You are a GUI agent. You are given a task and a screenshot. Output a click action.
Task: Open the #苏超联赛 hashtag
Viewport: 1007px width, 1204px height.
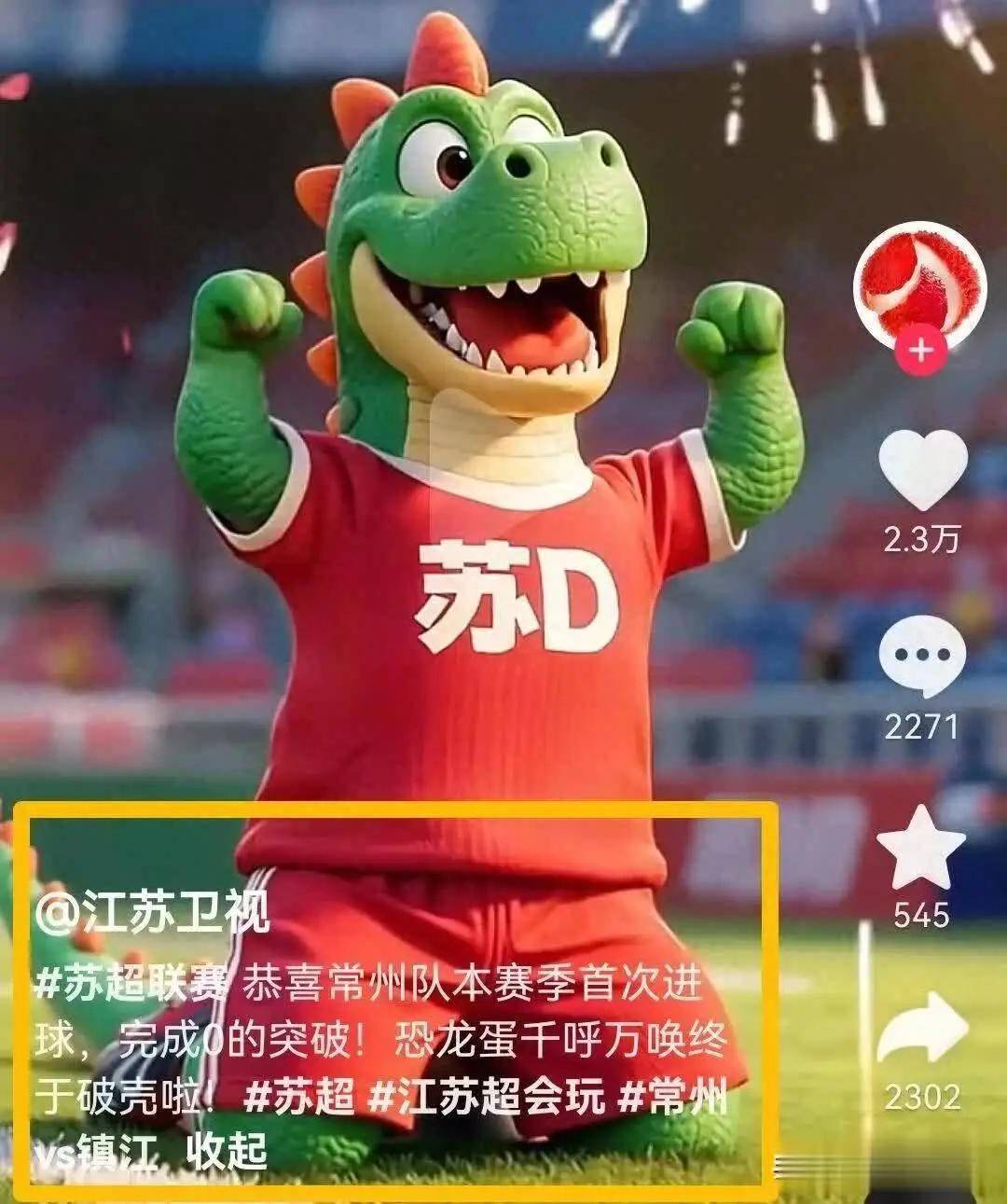[x=131, y=983]
